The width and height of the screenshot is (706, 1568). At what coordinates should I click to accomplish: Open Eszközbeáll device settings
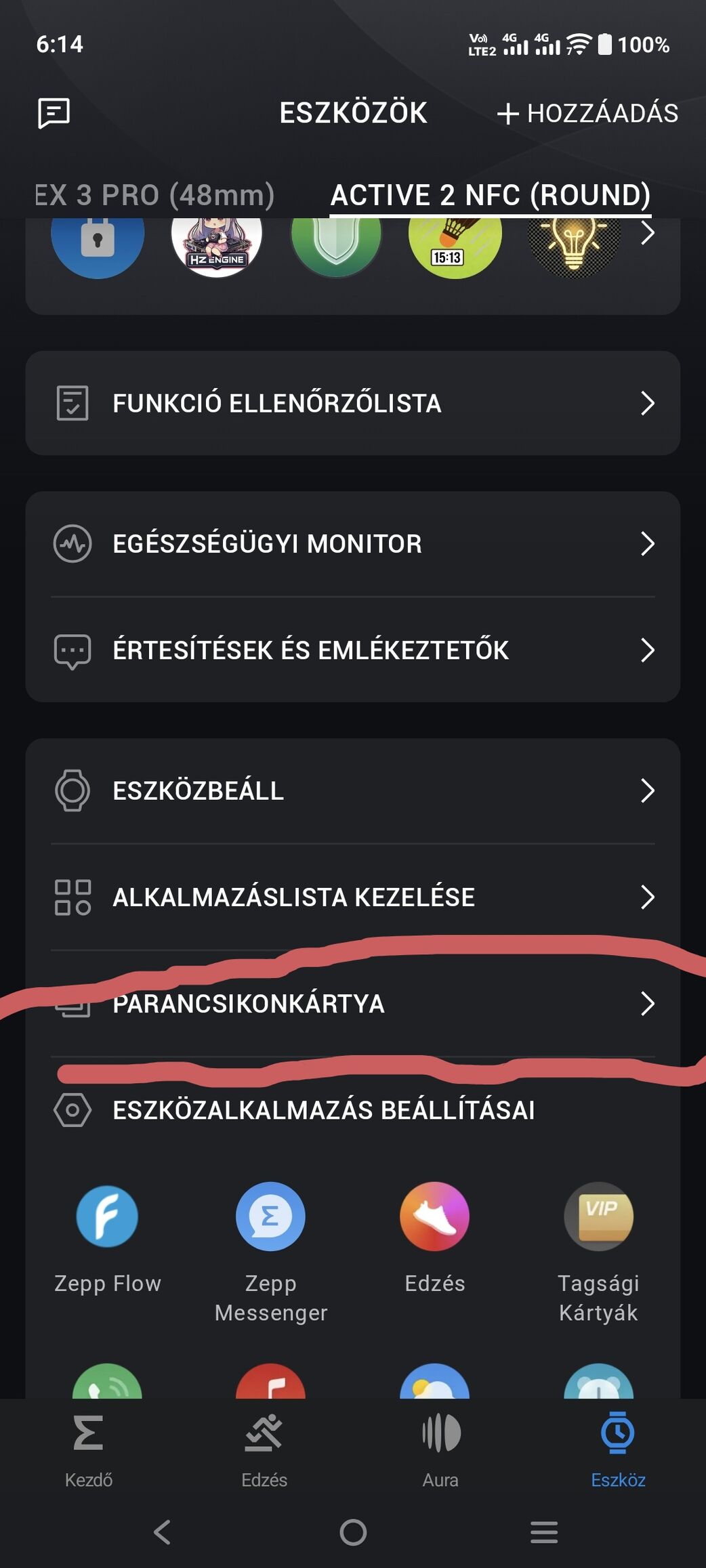(352, 790)
